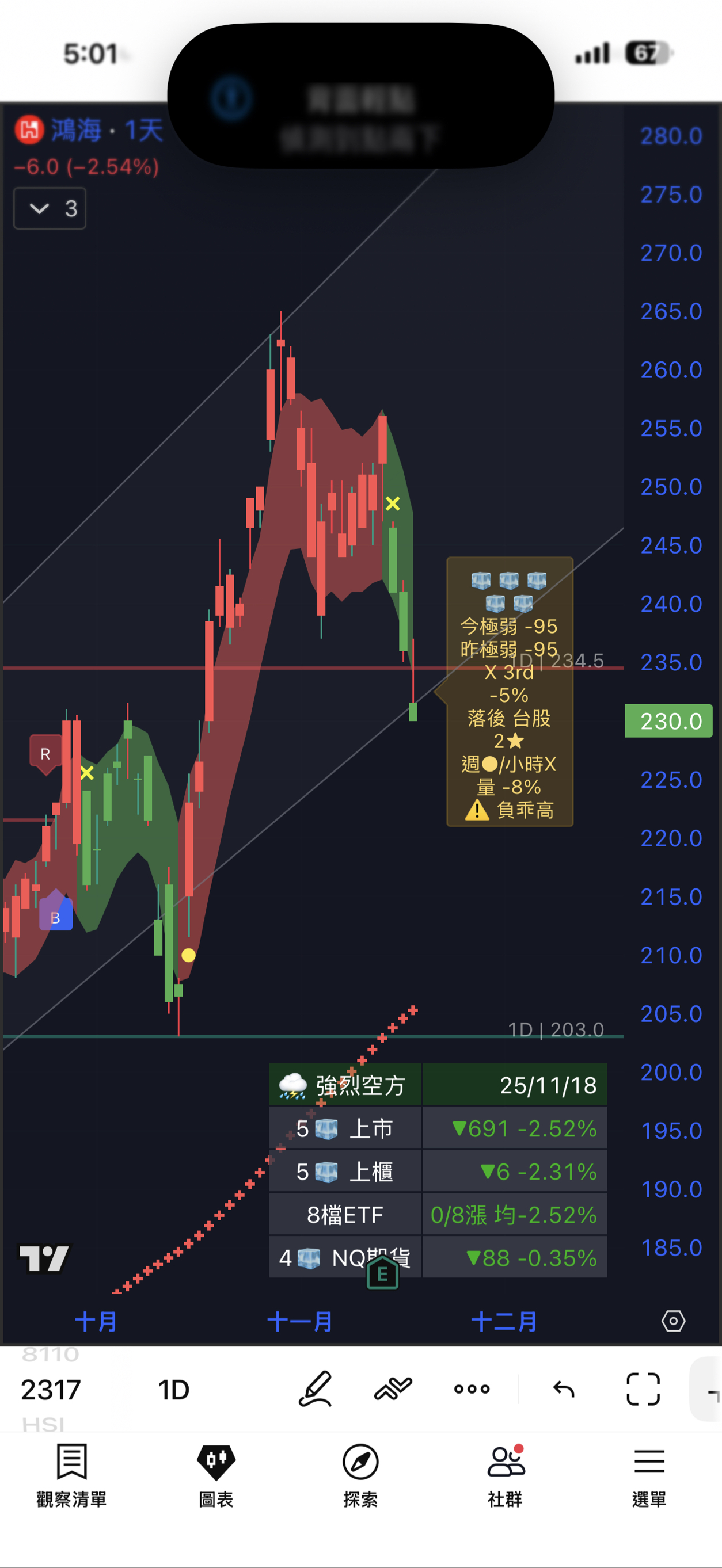Undo the last chart action
Screen dimensions: 722x1568
(x=564, y=1389)
